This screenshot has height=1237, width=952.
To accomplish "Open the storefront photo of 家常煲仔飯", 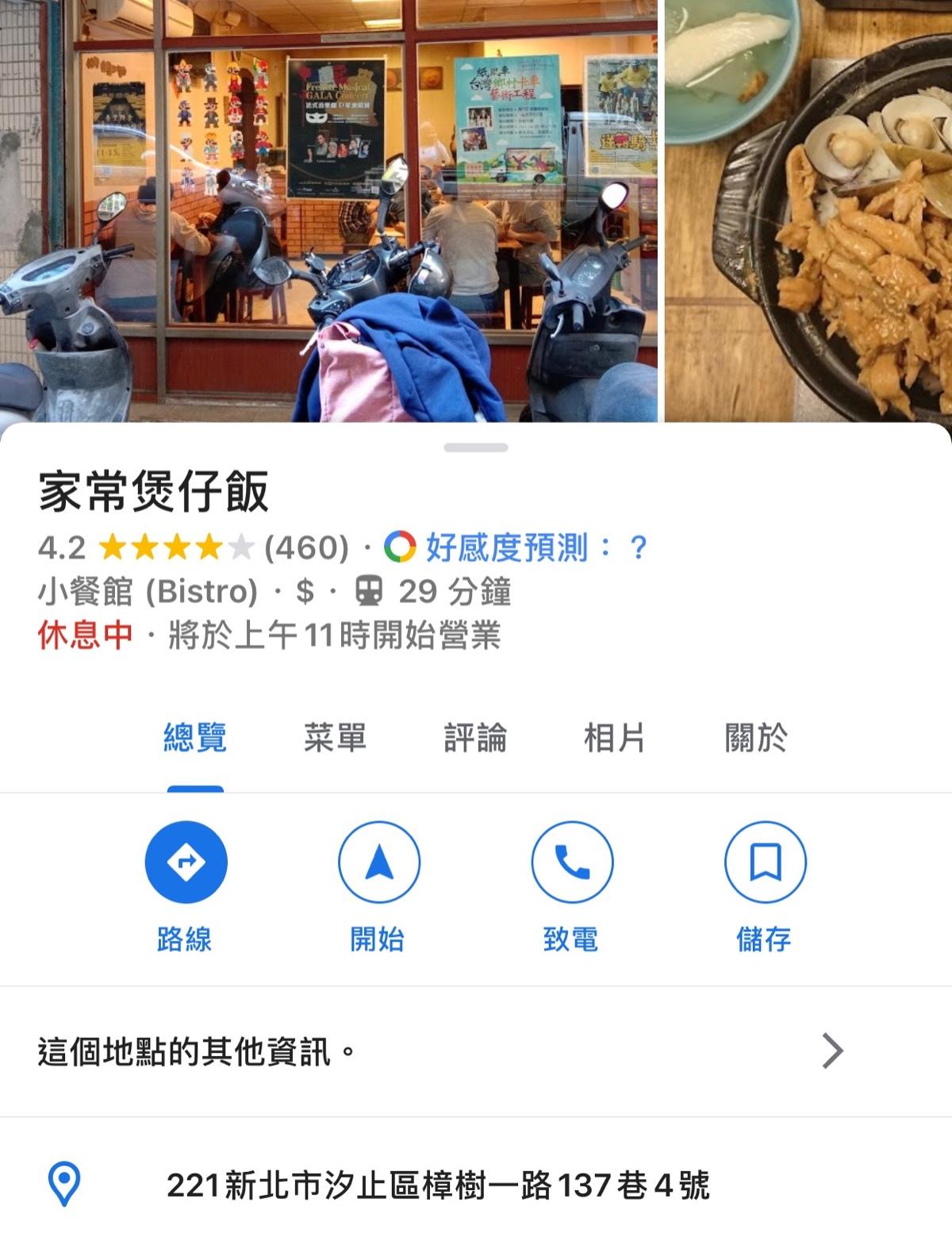I will 328,210.
